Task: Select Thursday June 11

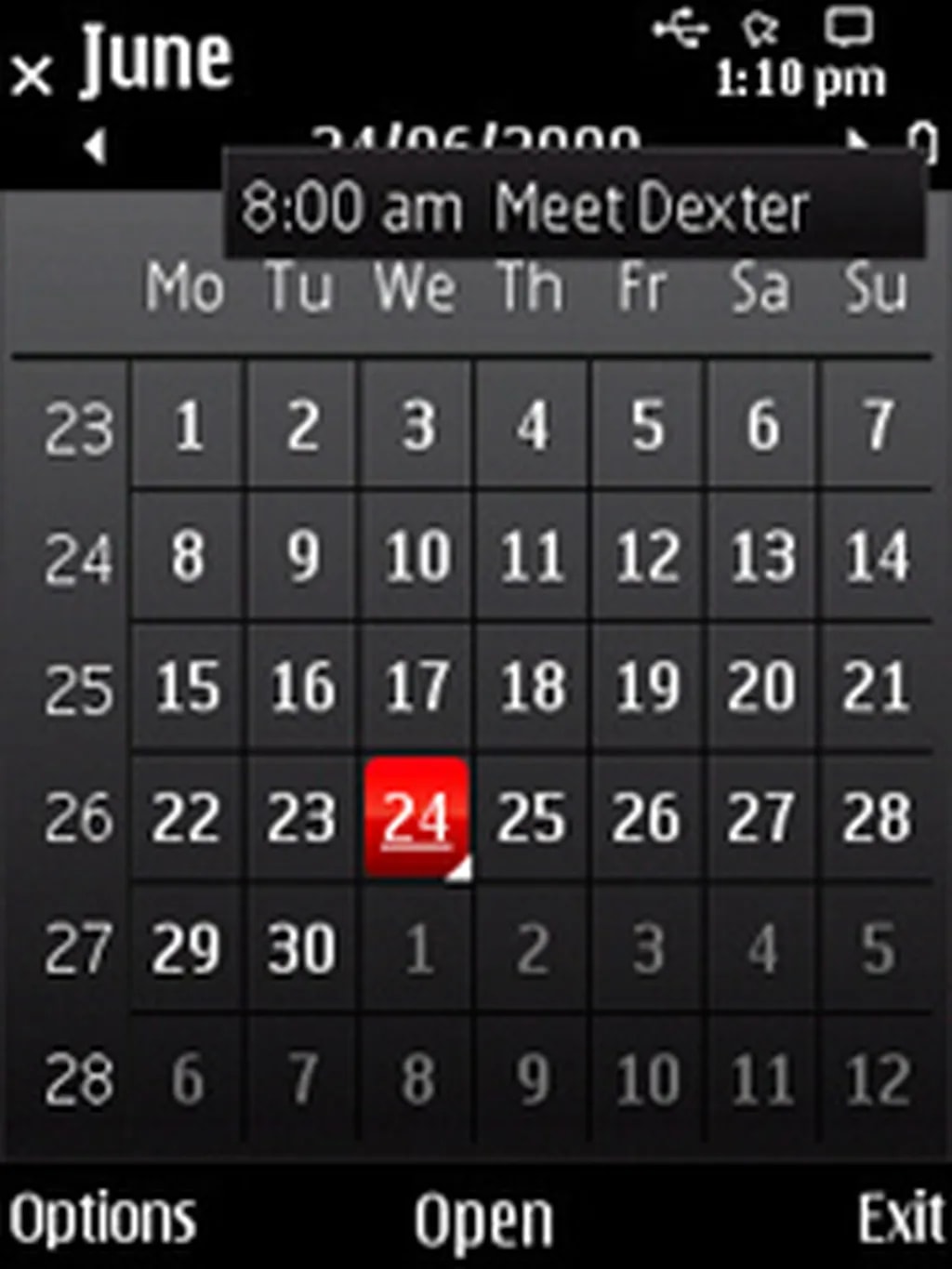Action: [x=532, y=557]
